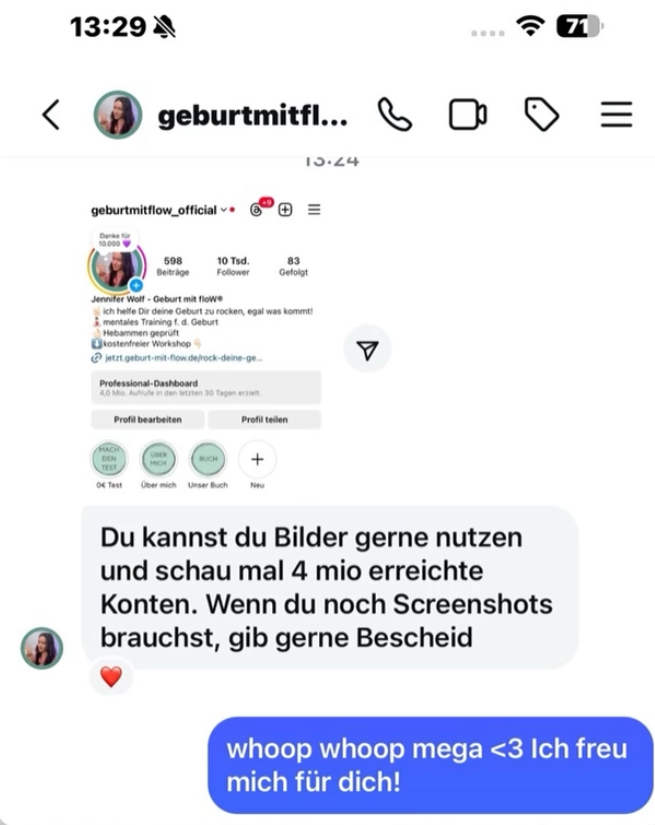The image size is (655, 825).
Task: View the heart reaction on the message
Action: pyautogui.click(x=111, y=677)
